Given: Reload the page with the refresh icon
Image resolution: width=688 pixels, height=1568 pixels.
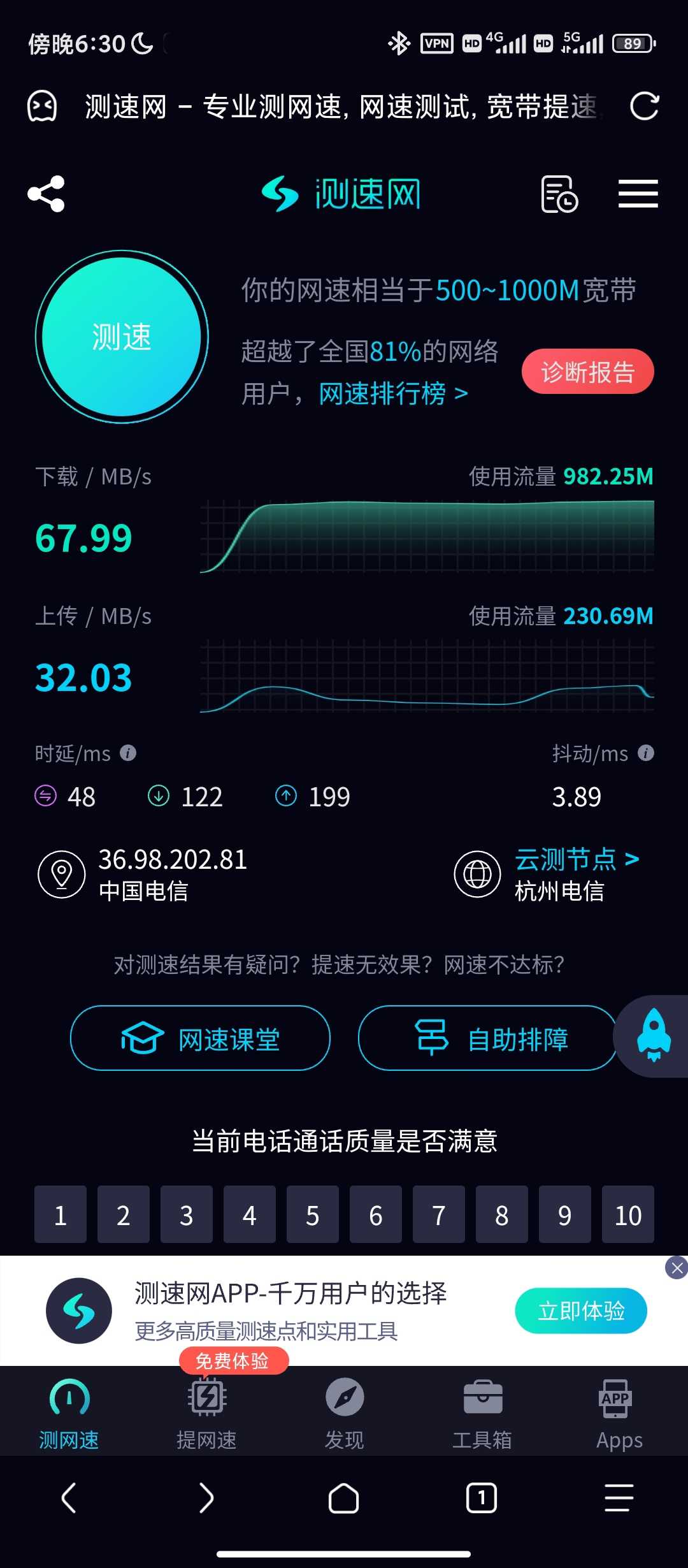Looking at the screenshot, I should pyautogui.click(x=644, y=106).
